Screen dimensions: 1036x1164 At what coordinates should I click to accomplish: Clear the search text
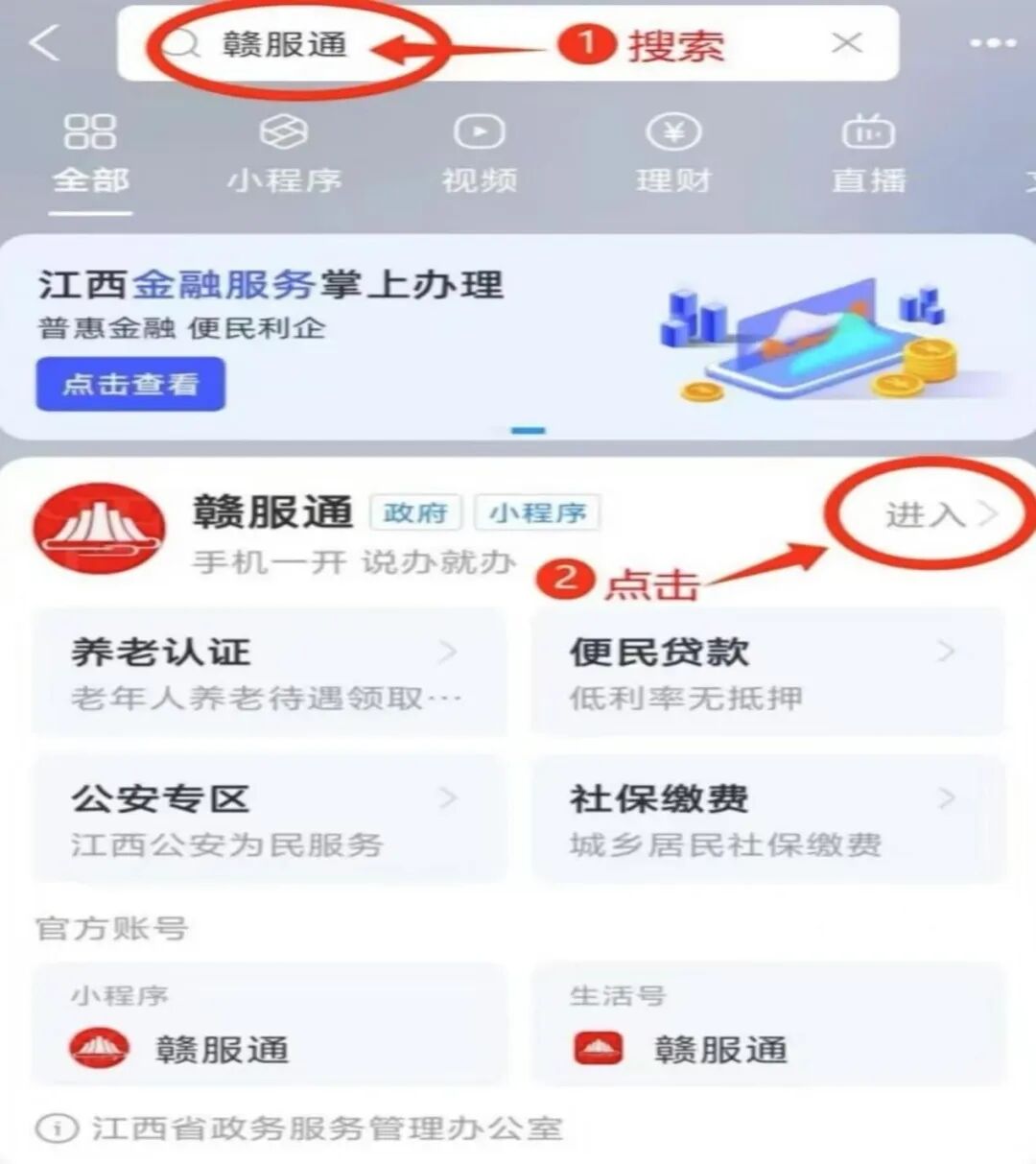point(846,43)
